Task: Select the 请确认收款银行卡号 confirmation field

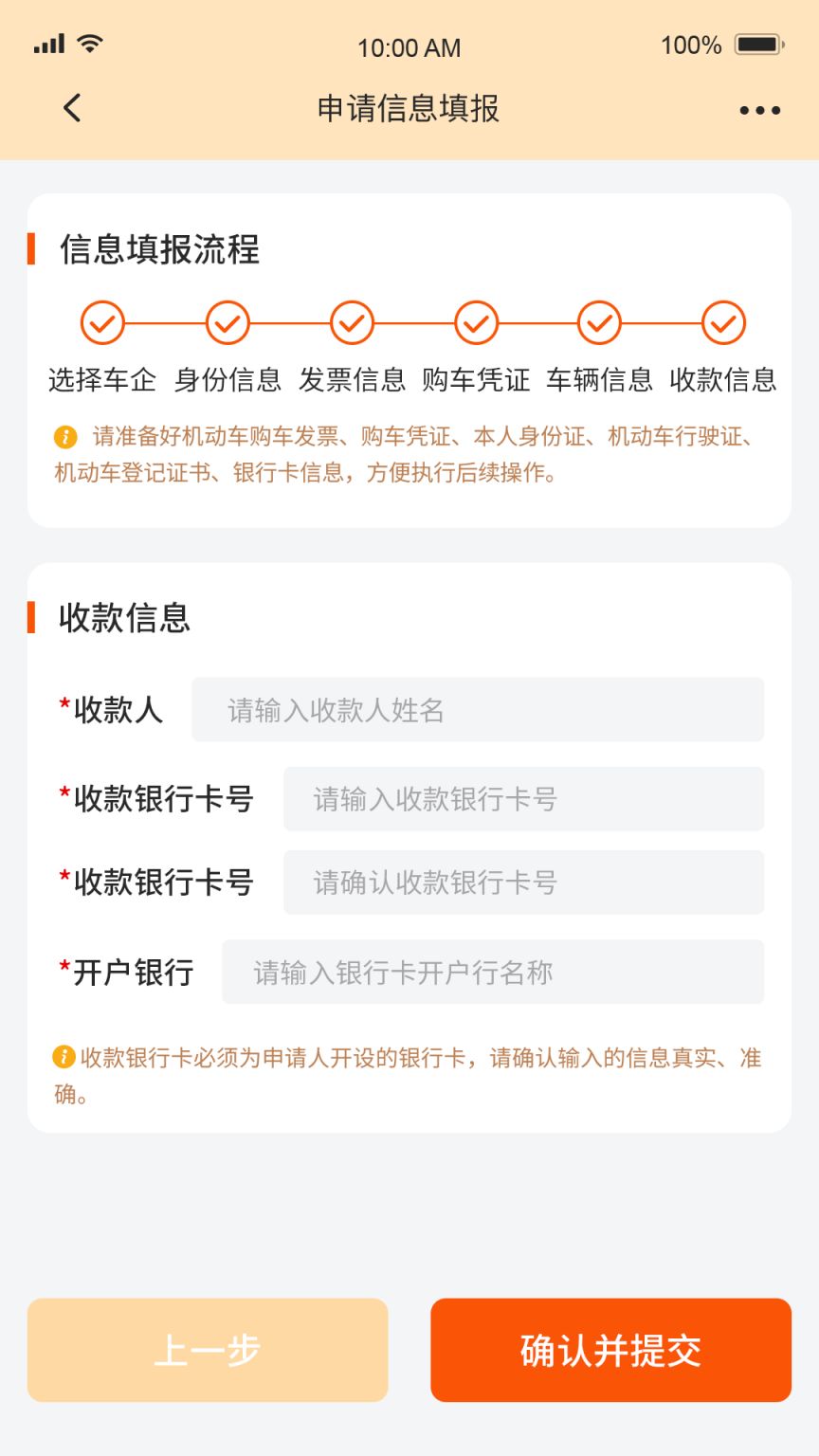Action: click(x=523, y=883)
